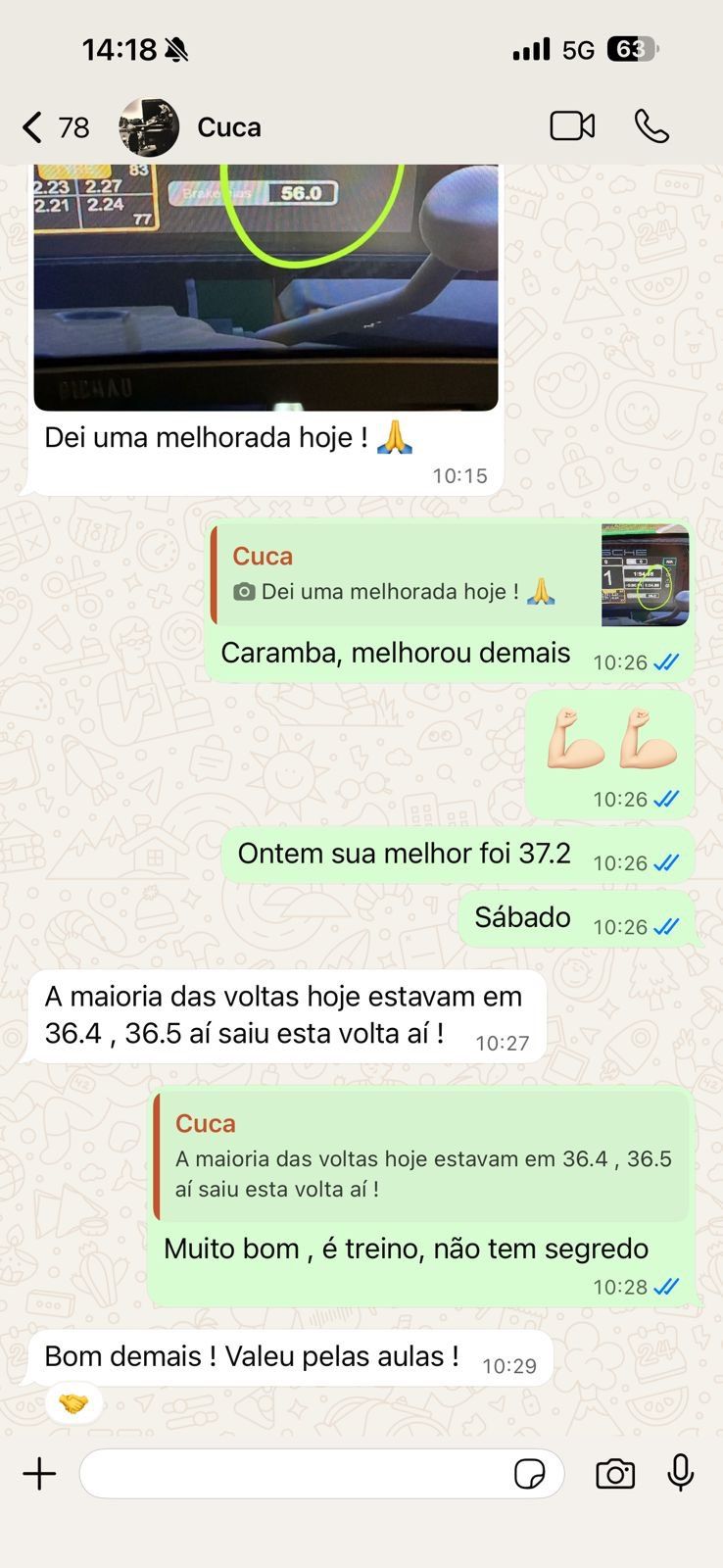
Task: Open the attachment plus menu
Action: (x=39, y=1474)
